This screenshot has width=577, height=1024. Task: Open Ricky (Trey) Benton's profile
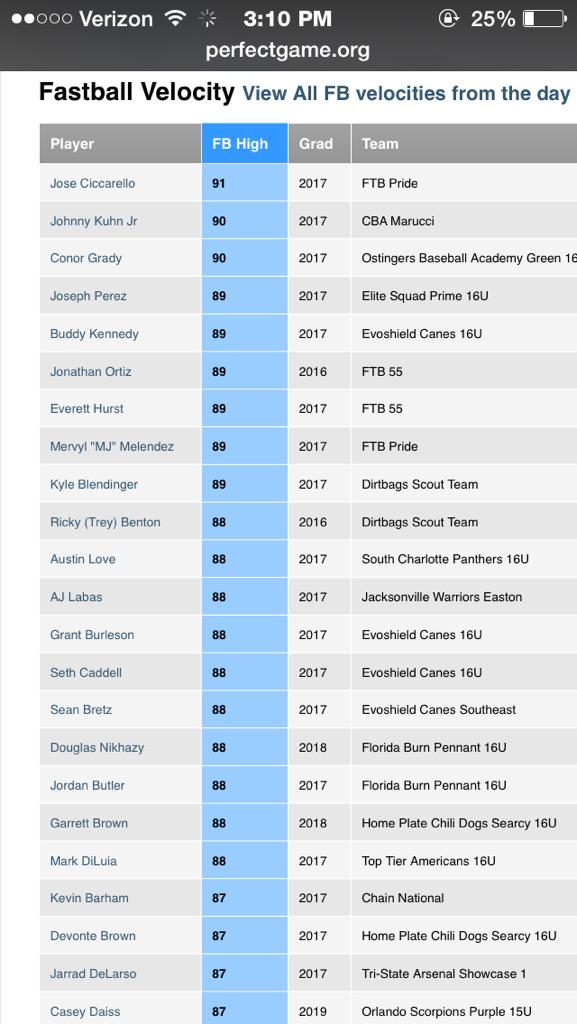pos(105,522)
